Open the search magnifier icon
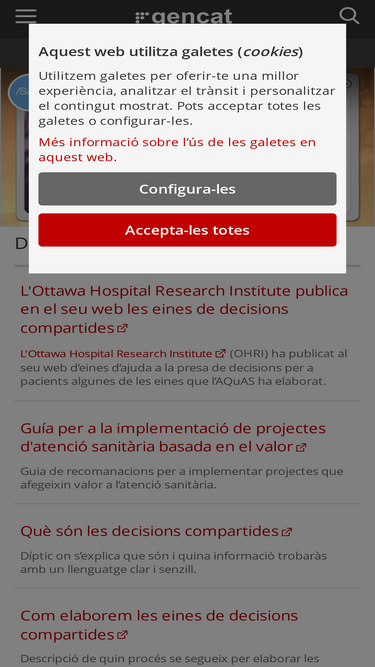 coord(349,16)
